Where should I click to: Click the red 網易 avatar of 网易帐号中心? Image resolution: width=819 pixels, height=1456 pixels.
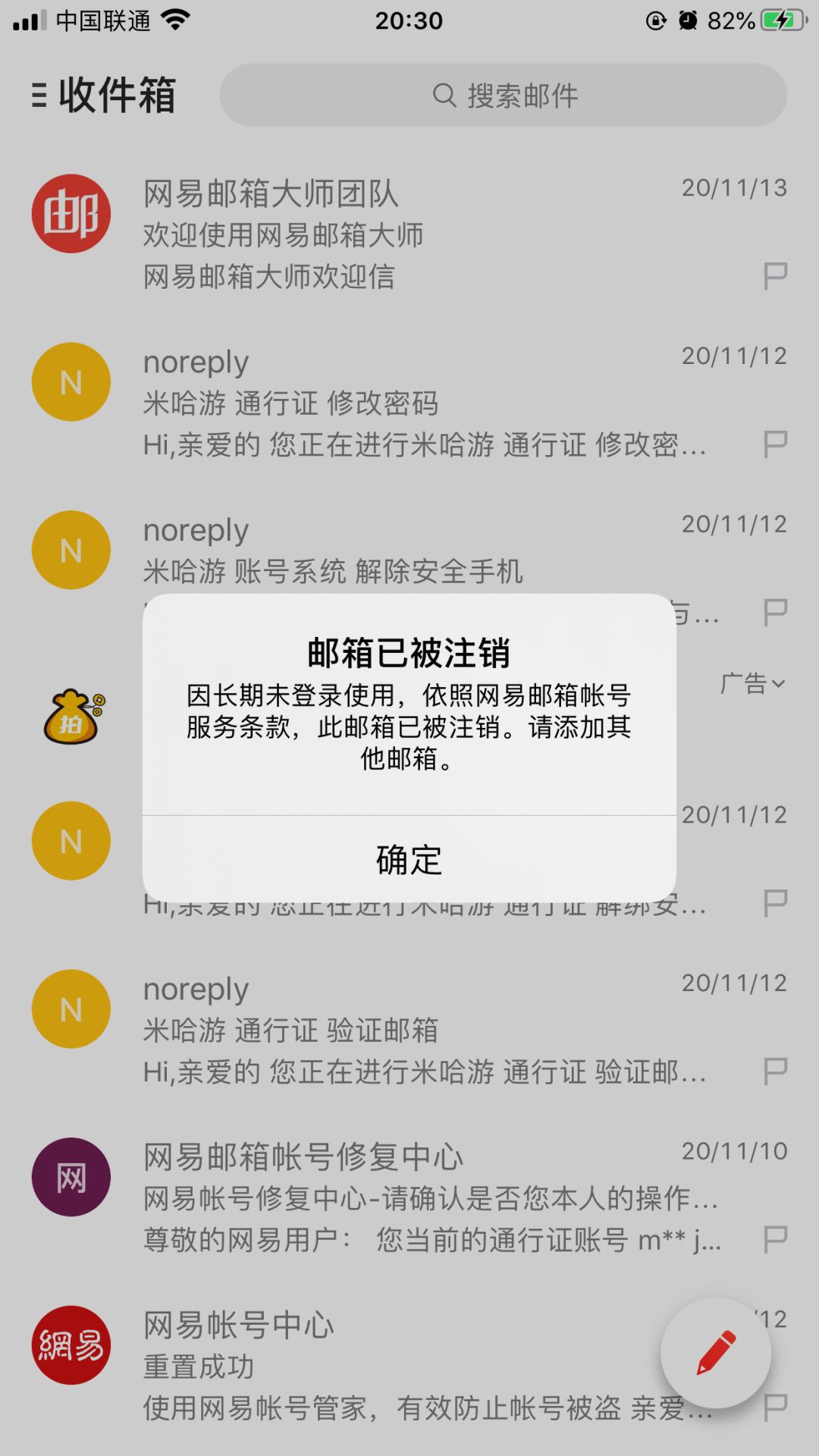[x=71, y=1346]
